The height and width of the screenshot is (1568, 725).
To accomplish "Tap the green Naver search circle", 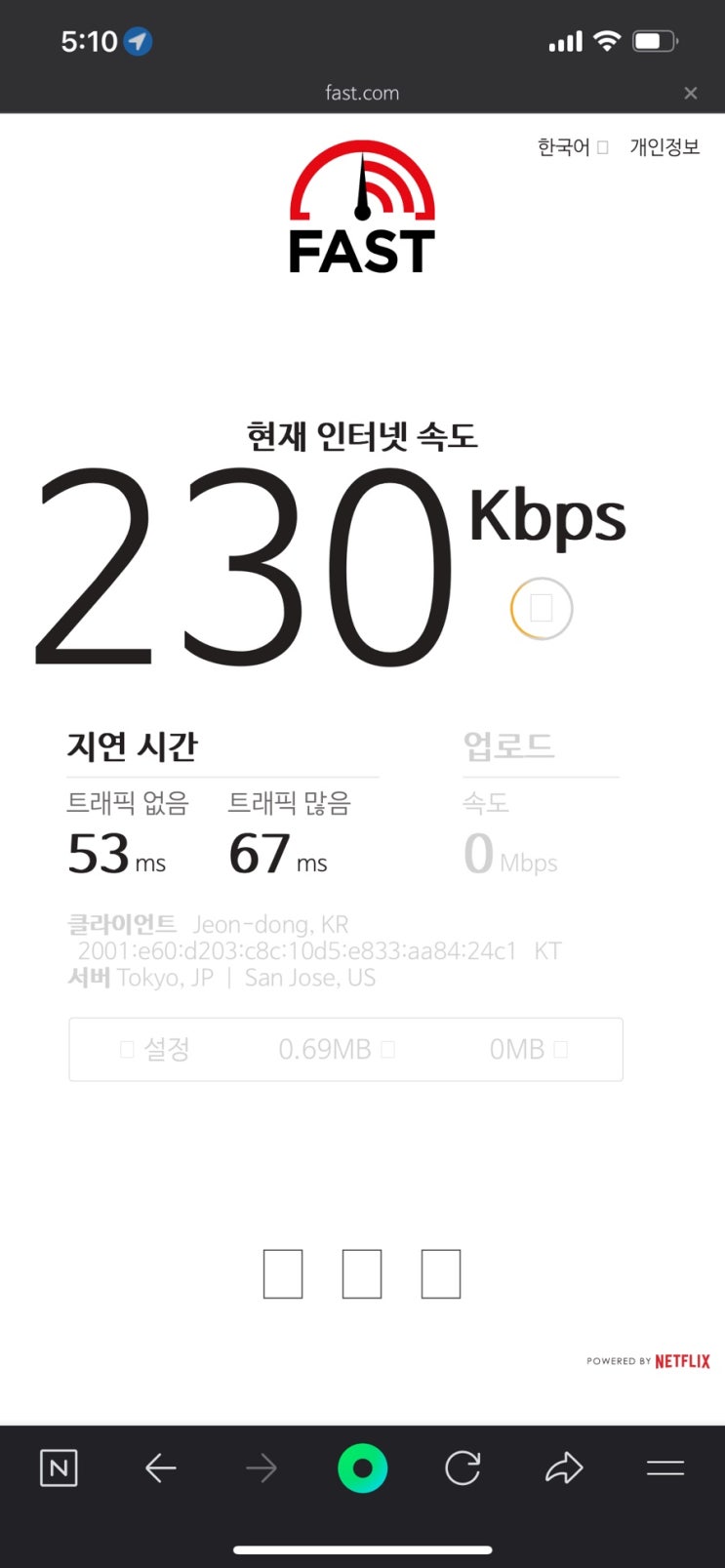I will (x=362, y=1467).
